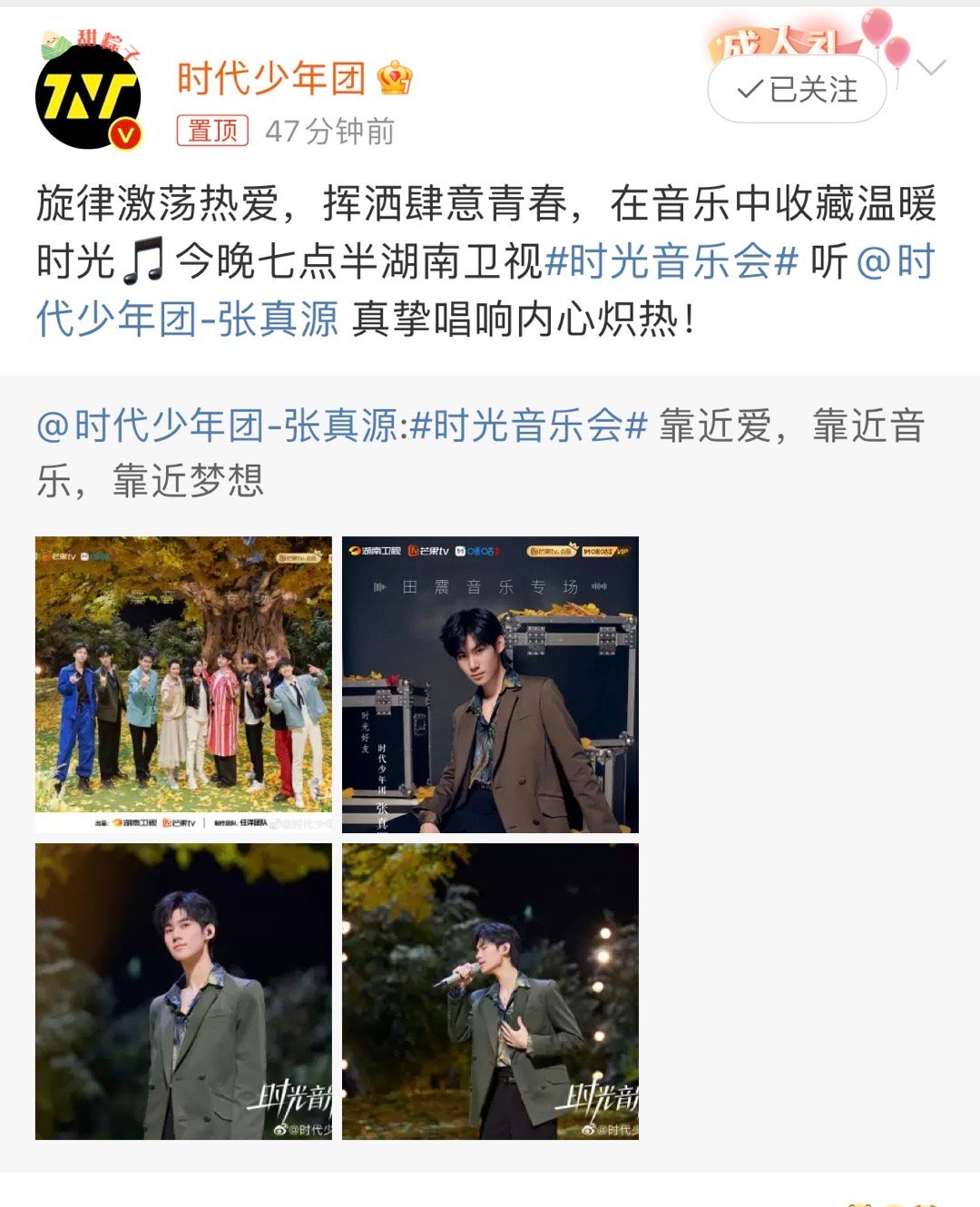This screenshot has width=980, height=1207.
Task: View the group photo under the tree
Action: coord(183,684)
